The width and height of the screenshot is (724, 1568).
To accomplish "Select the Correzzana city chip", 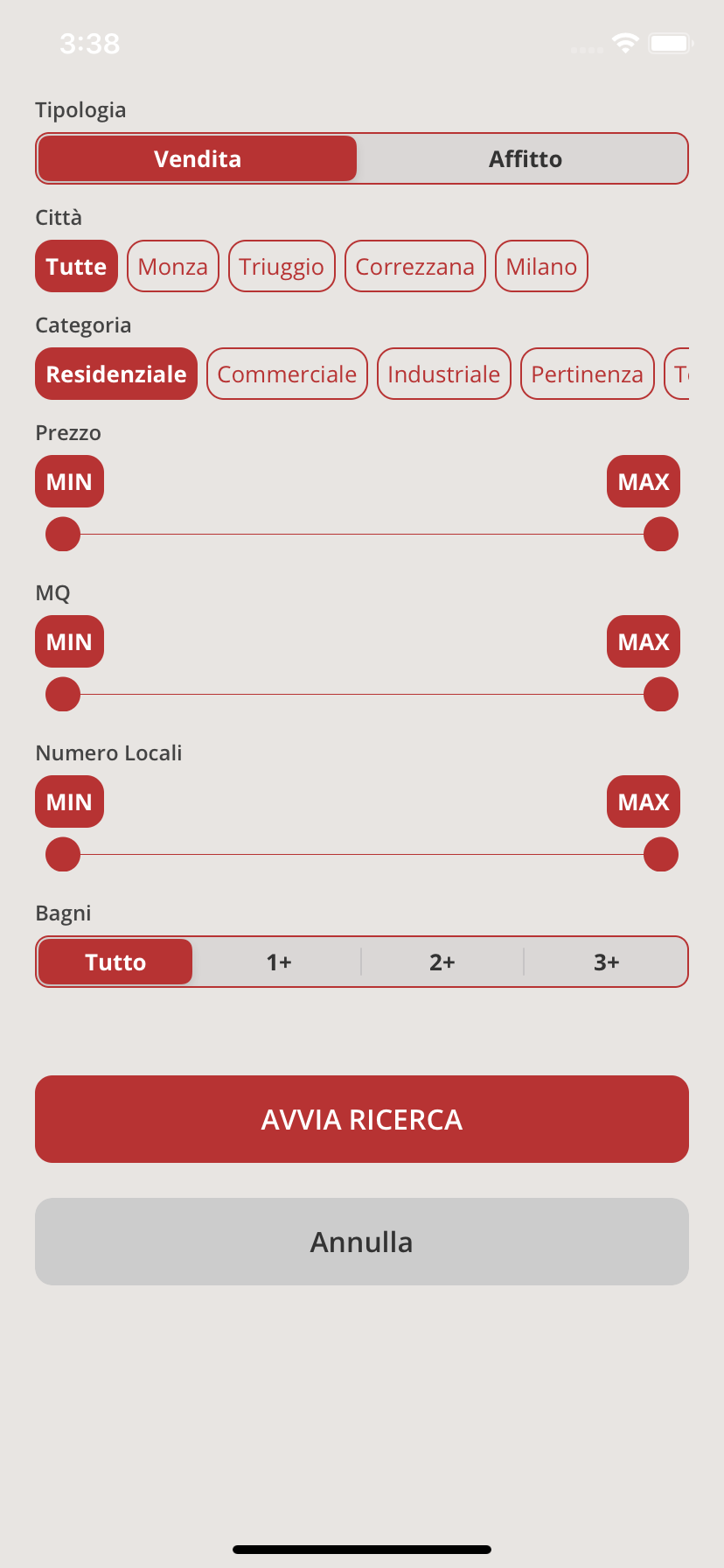I will tap(414, 267).
